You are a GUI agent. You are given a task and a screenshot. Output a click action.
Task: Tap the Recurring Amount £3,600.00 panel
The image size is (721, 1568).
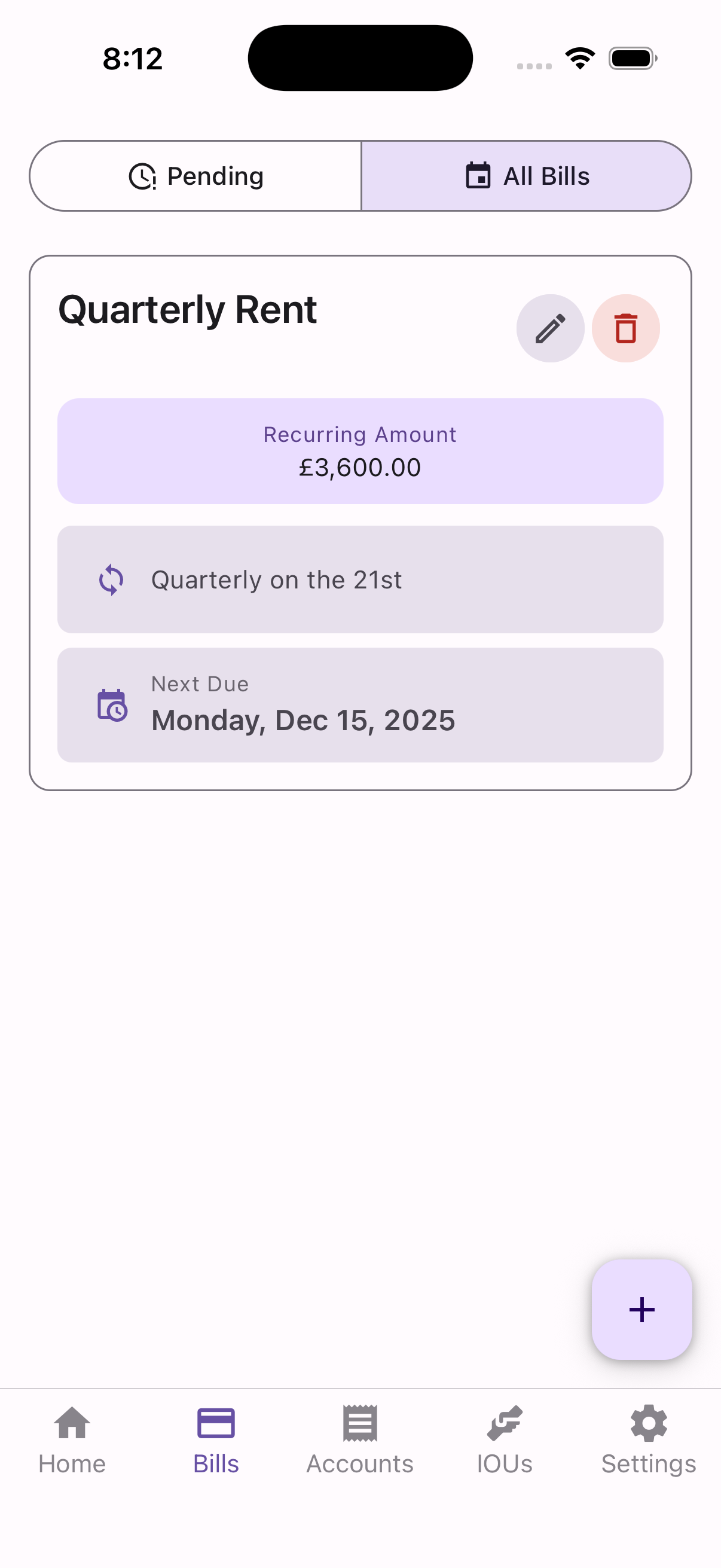360,450
